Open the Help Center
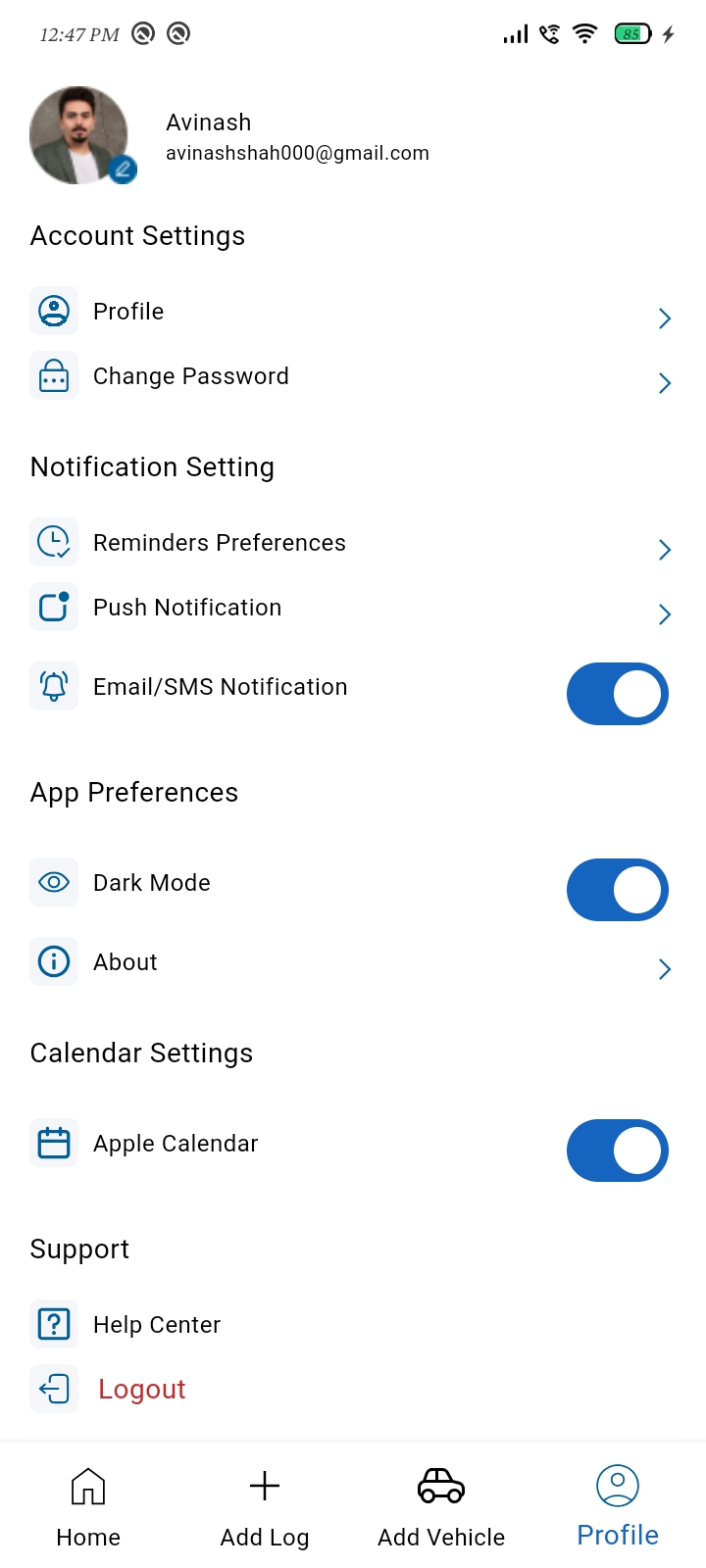The image size is (706, 1568). [x=353, y=1325]
